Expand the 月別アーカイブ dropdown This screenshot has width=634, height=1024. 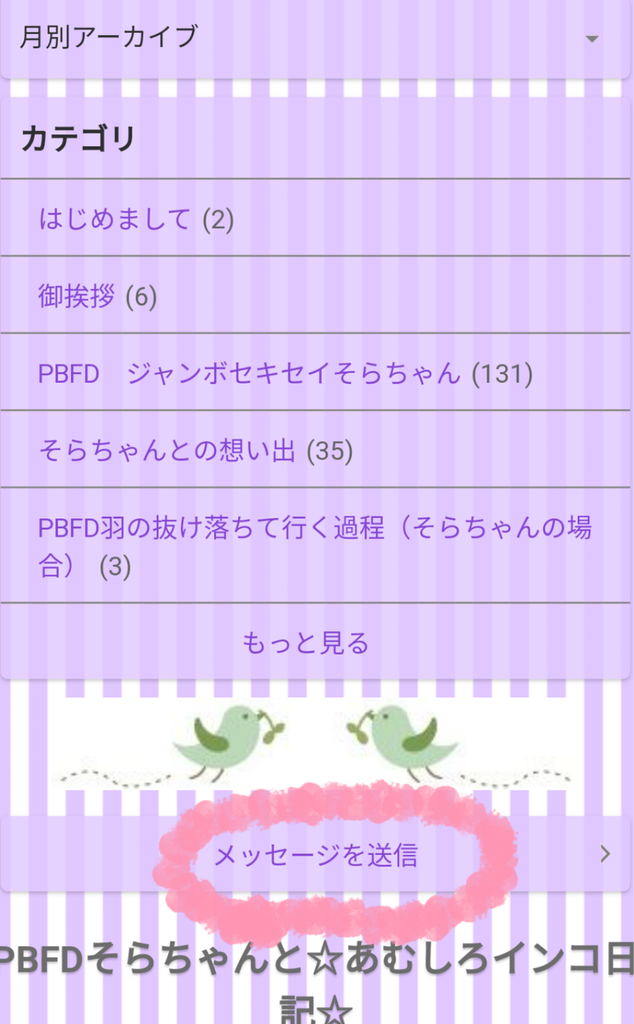tap(315, 38)
